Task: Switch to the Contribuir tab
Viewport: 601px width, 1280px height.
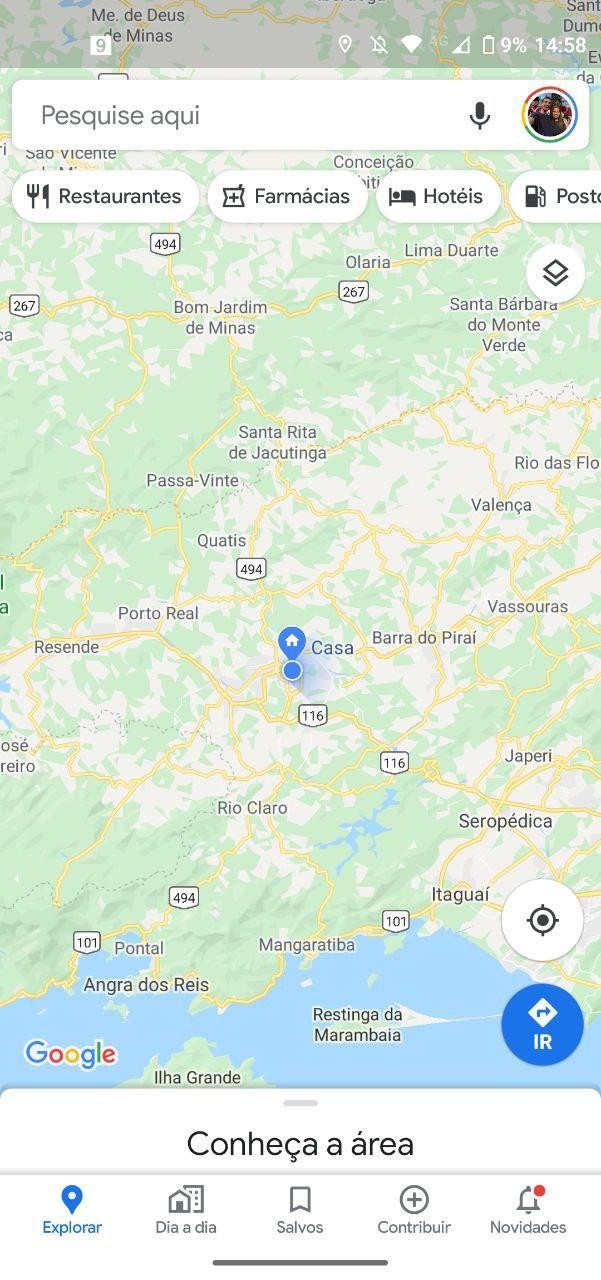Action: (x=414, y=1210)
